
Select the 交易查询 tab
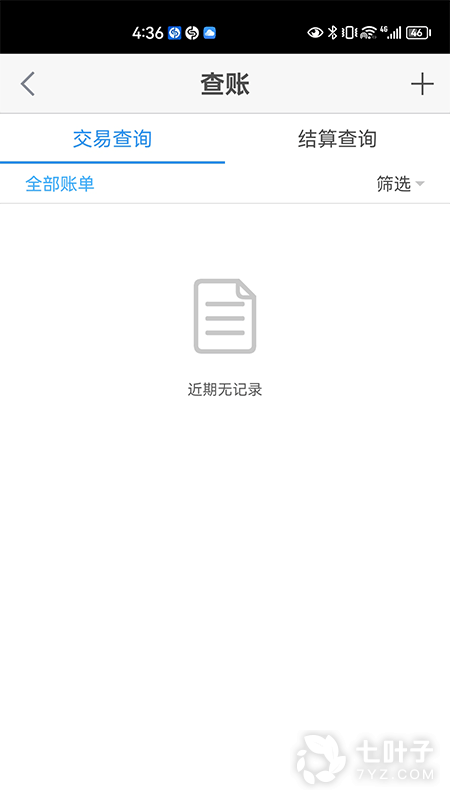(x=112, y=139)
